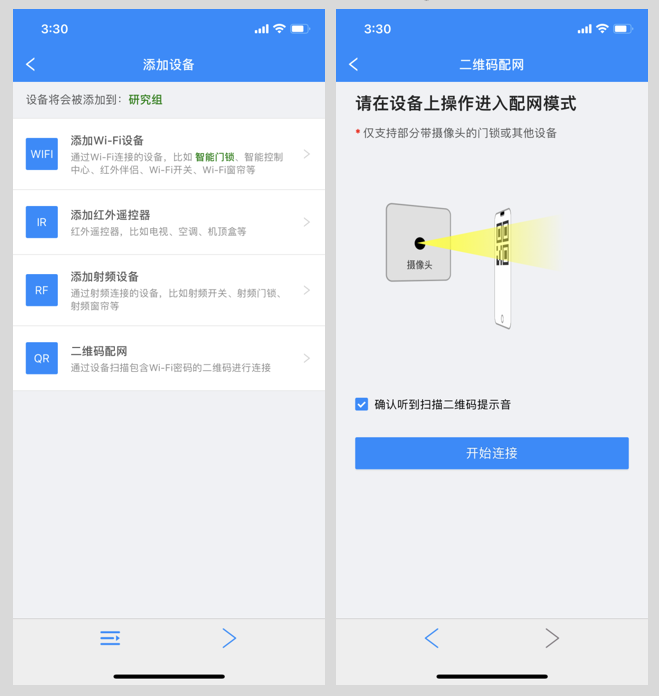Select 添加红外遥控器 row

click(168, 222)
